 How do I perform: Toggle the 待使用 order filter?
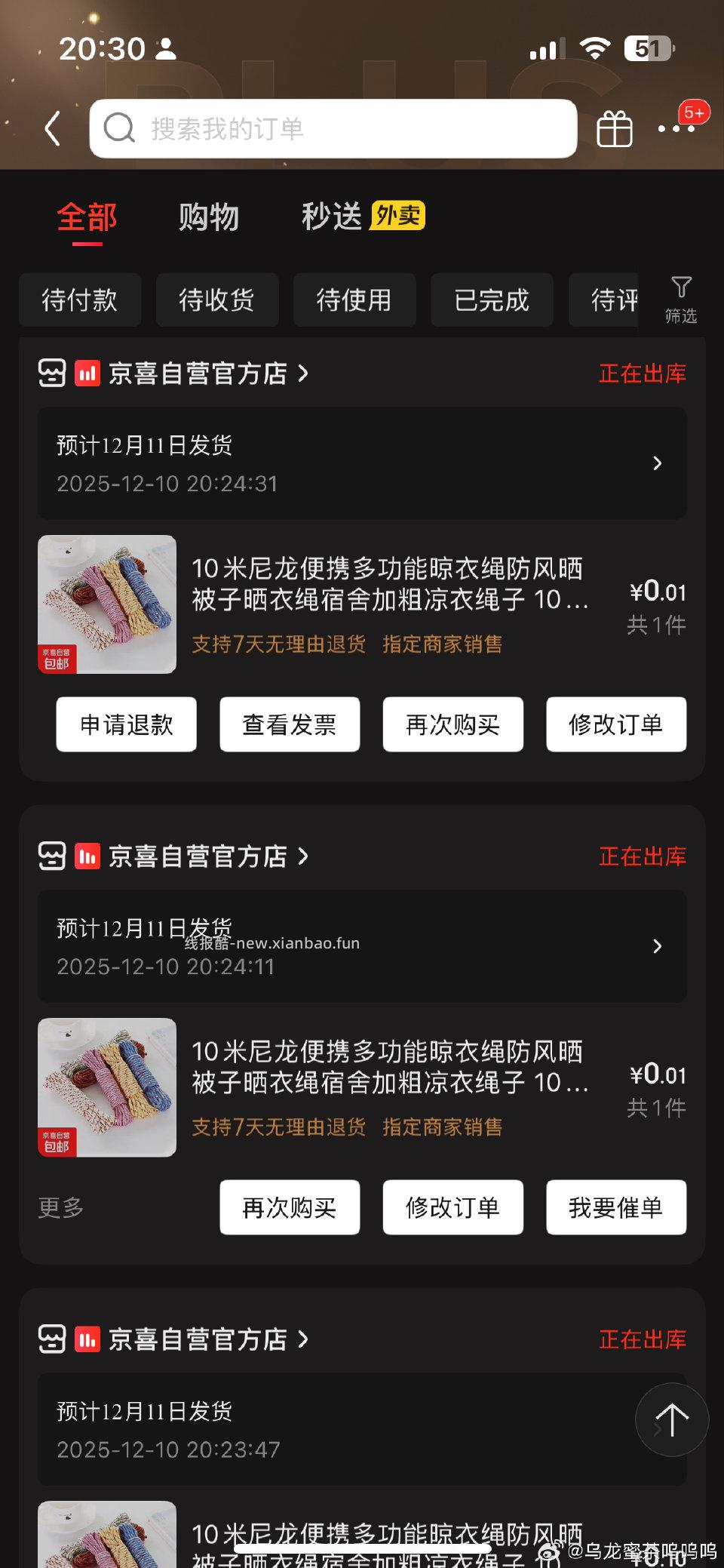tap(354, 300)
